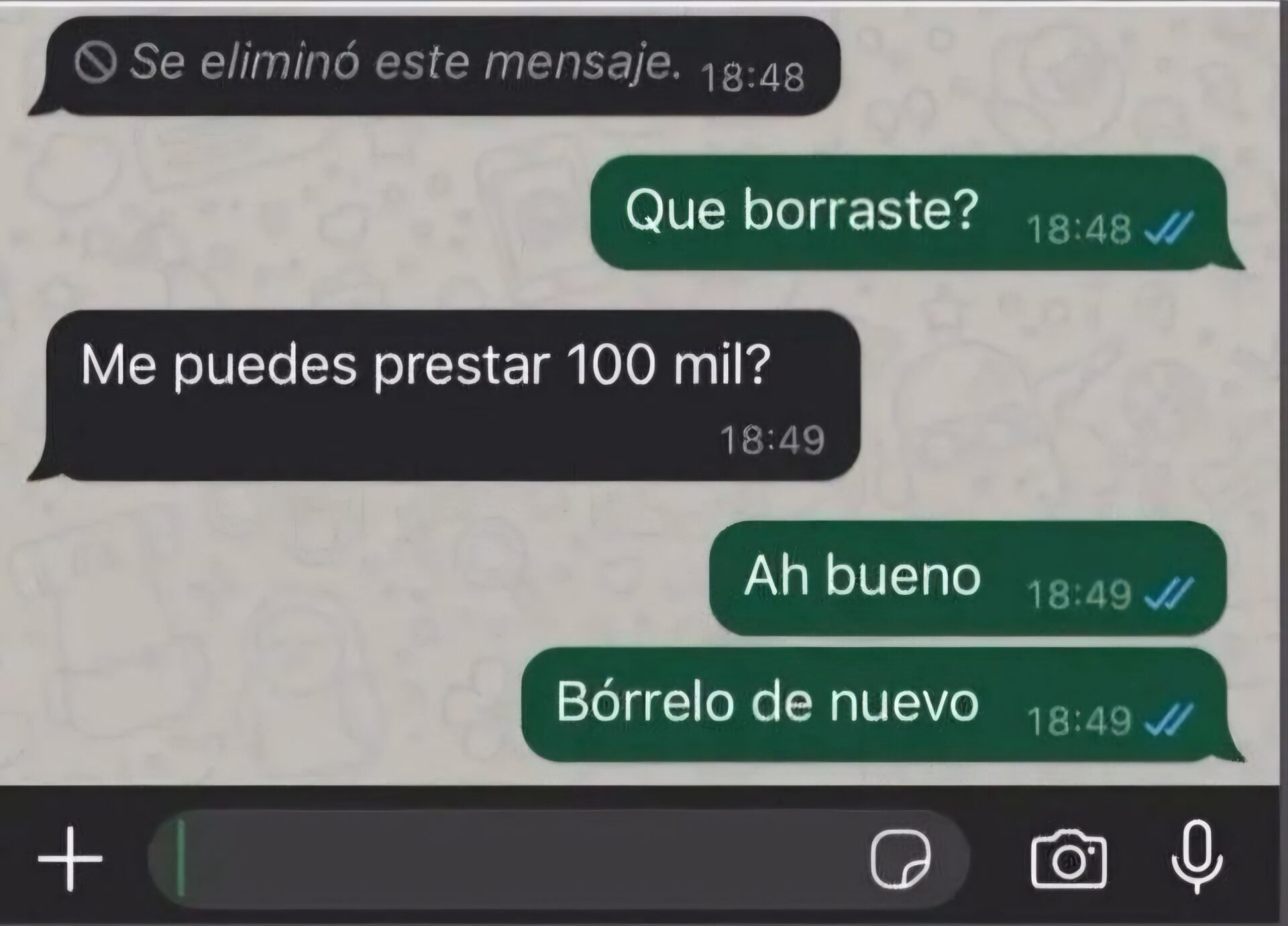
Task: Open the camera to take a photo
Action: (1068, 860)
